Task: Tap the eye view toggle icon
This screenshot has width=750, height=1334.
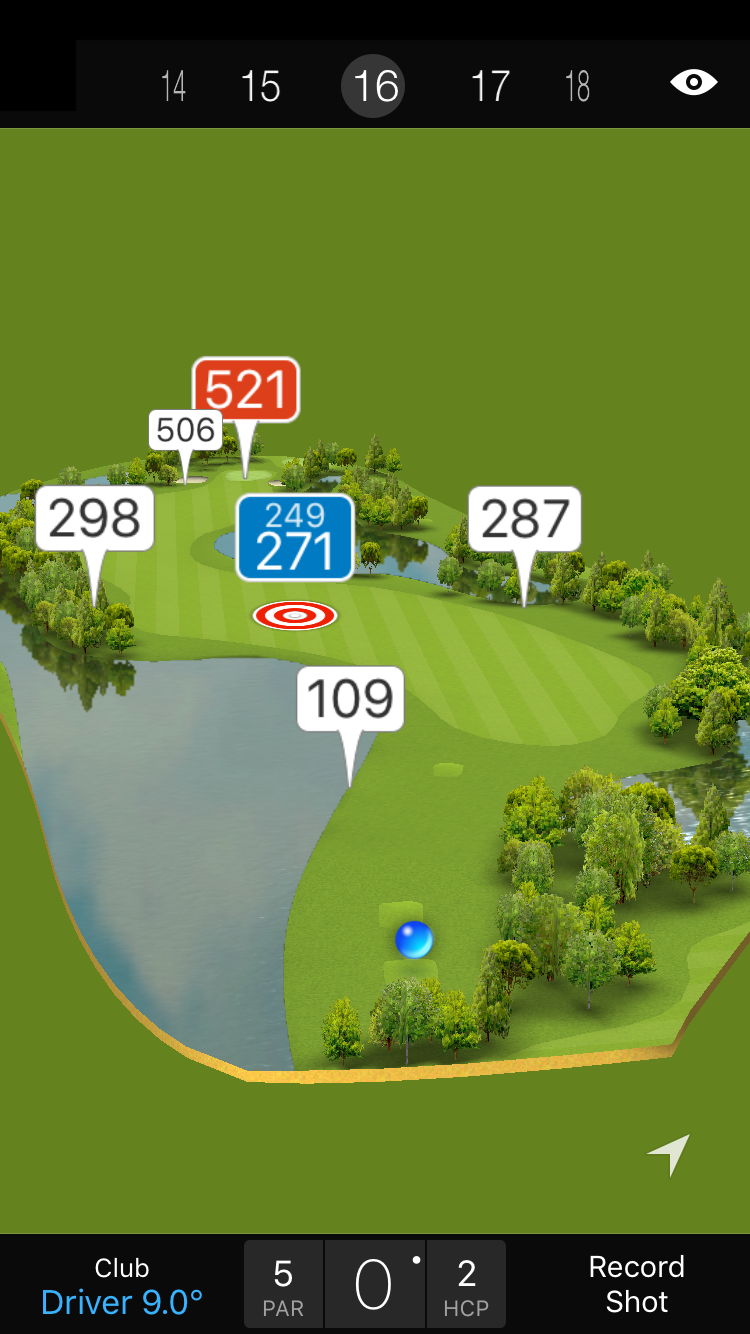Action: tap(693, 83)
